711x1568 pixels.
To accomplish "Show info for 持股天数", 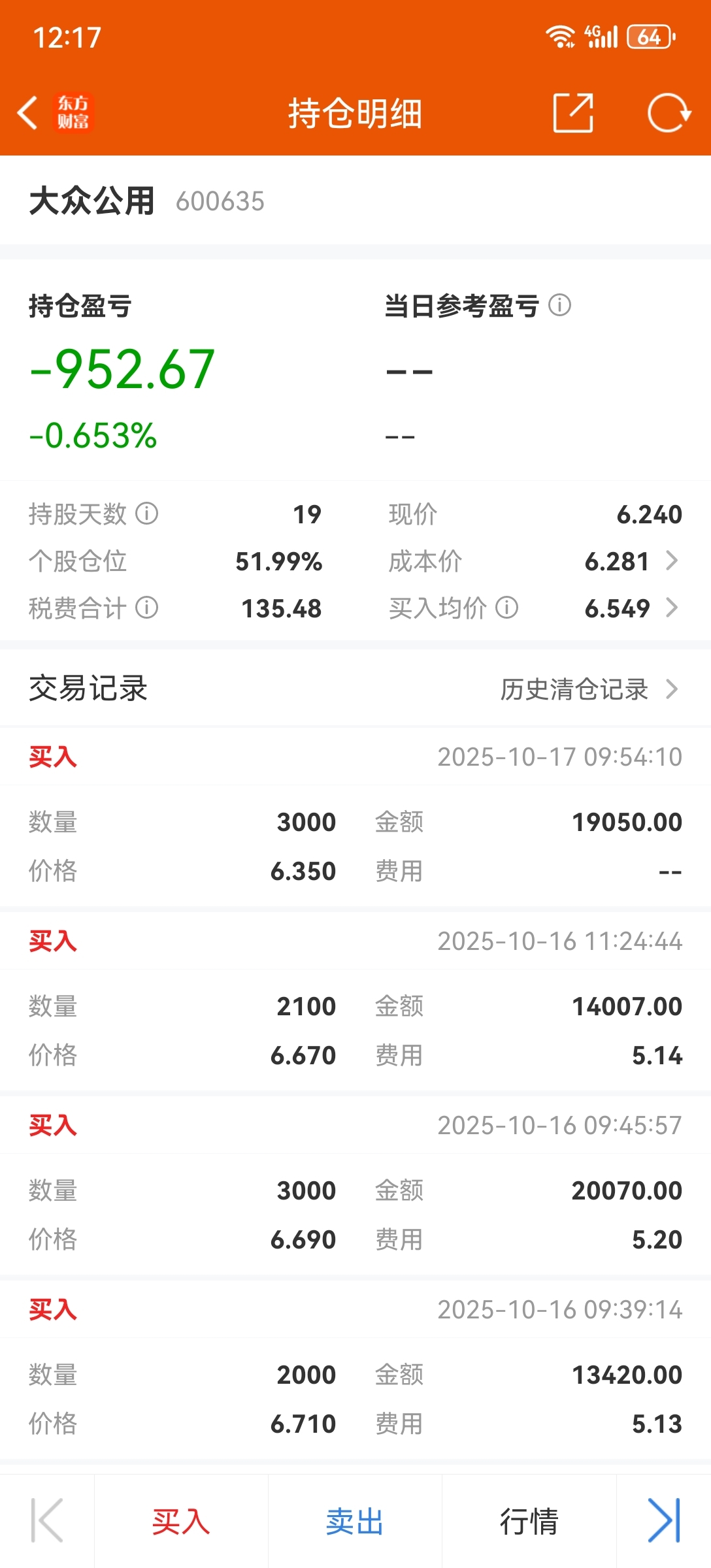I will [x=147, y=514].
